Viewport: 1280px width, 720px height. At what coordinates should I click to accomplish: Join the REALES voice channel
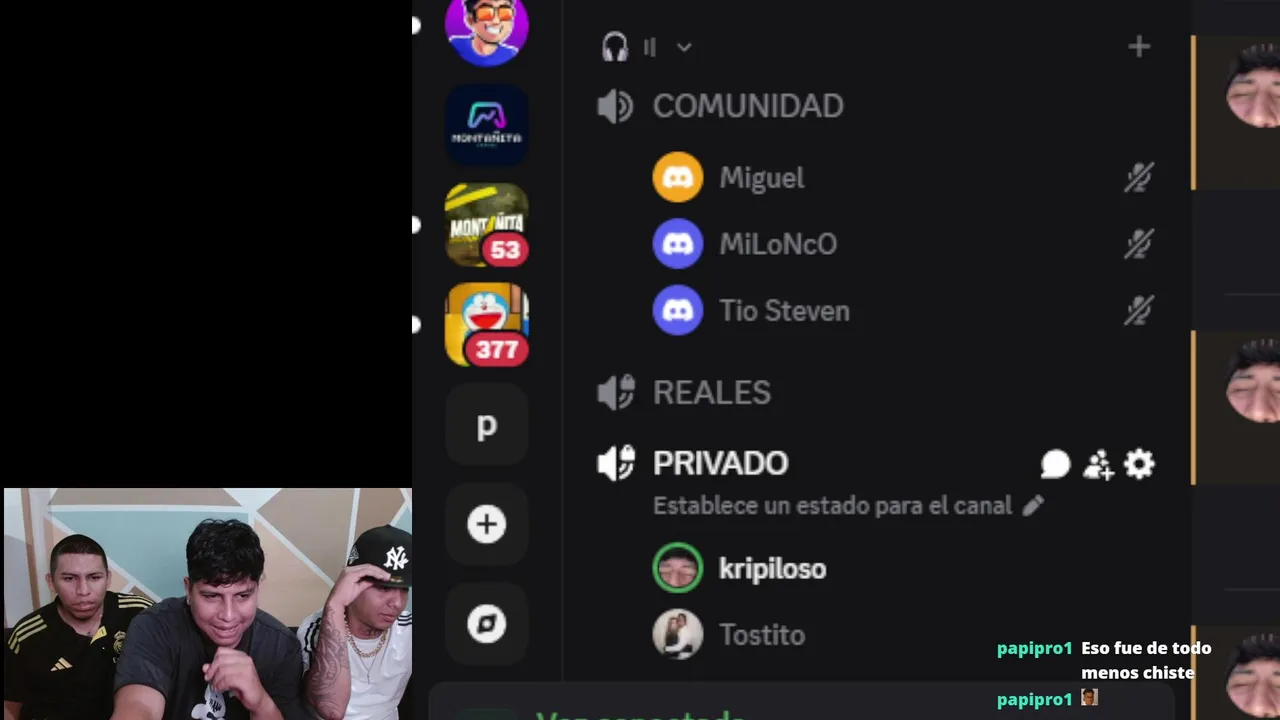tap(711, 393)
